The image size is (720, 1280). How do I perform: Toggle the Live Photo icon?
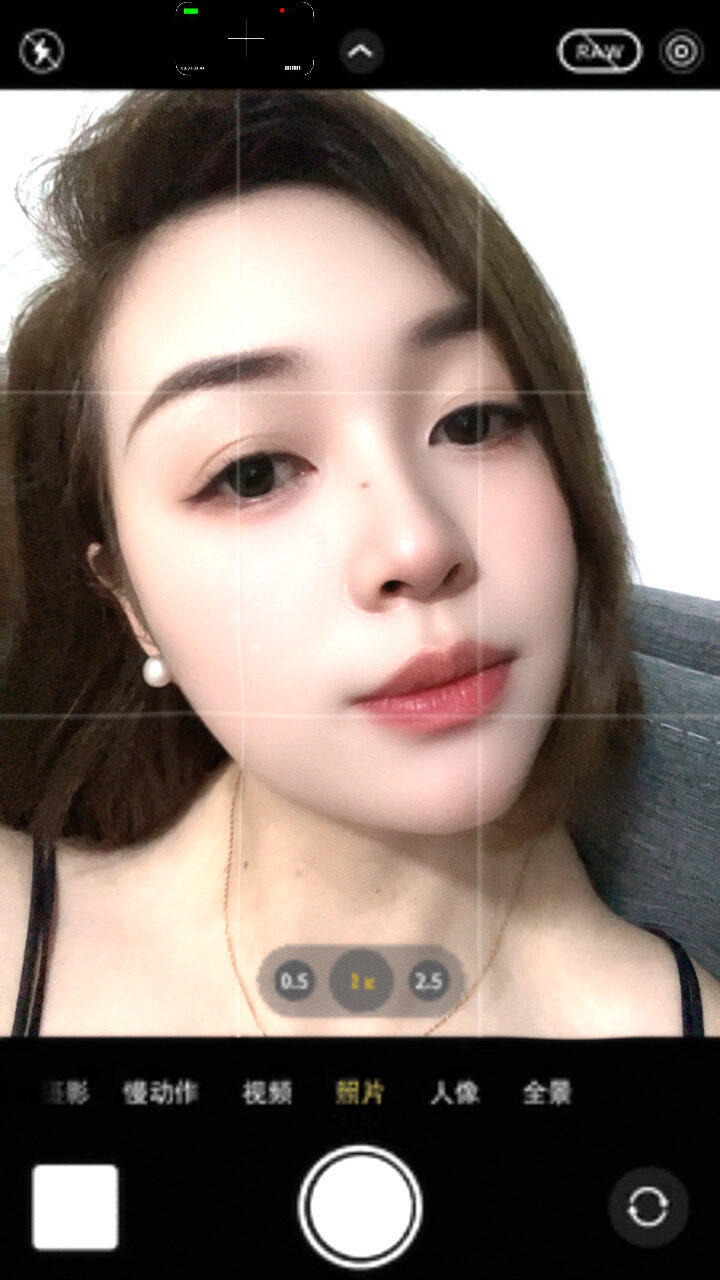[681, 52]
